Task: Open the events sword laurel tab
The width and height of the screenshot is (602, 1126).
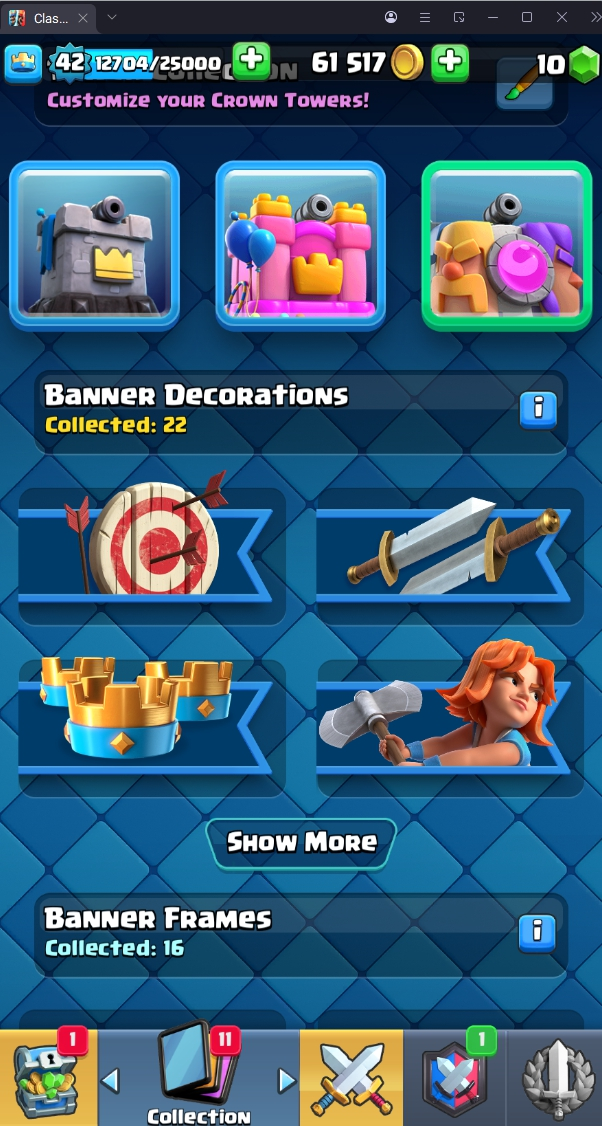Action: point(555,1078)
